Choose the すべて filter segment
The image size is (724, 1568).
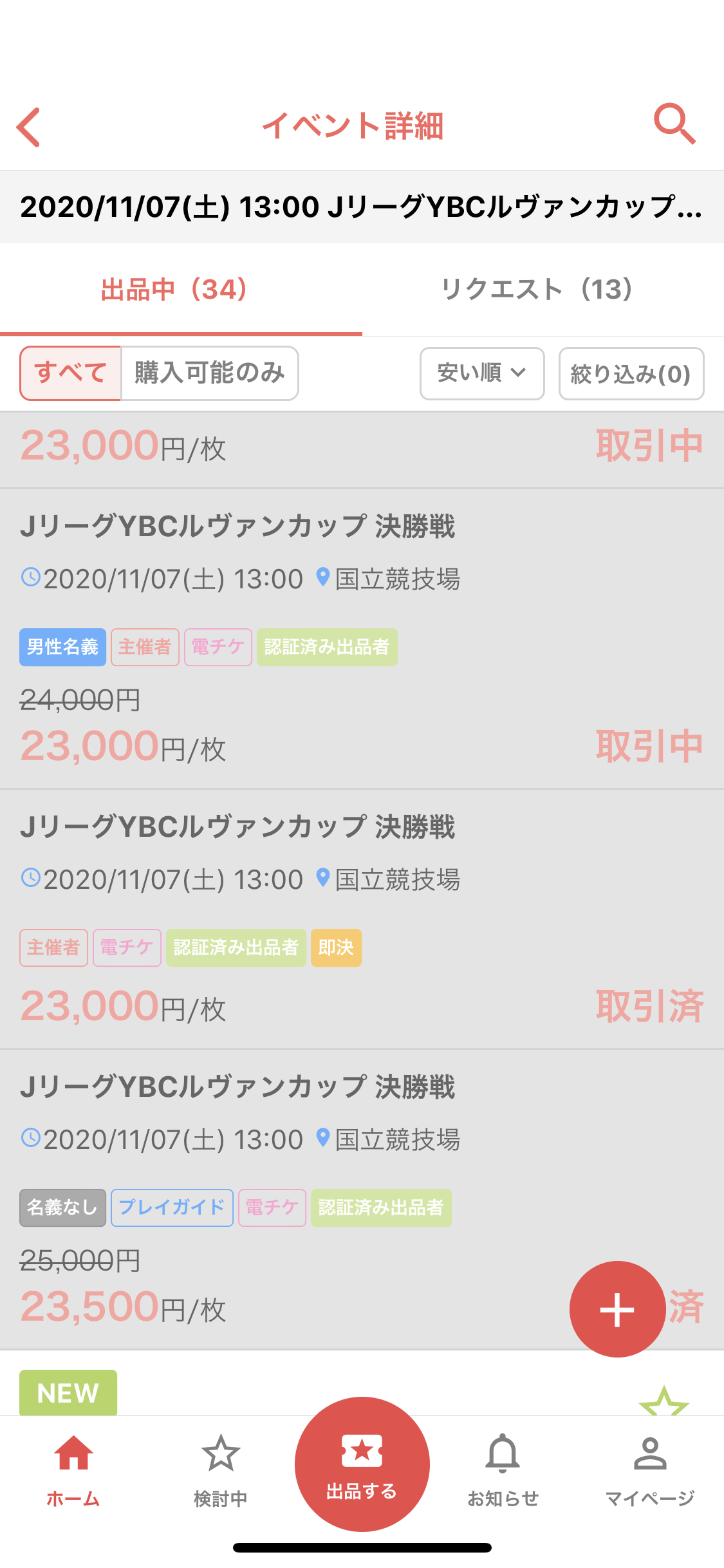[71, 373]
